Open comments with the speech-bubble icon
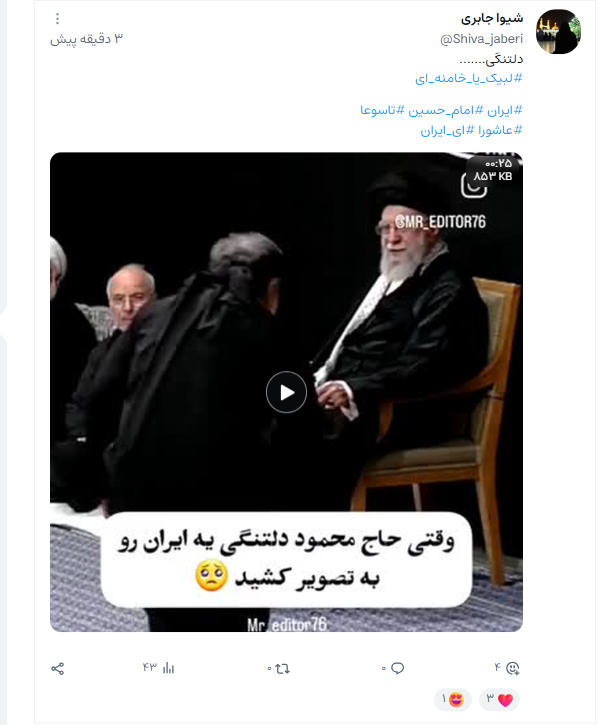607x725 pixels. point(396,667)
